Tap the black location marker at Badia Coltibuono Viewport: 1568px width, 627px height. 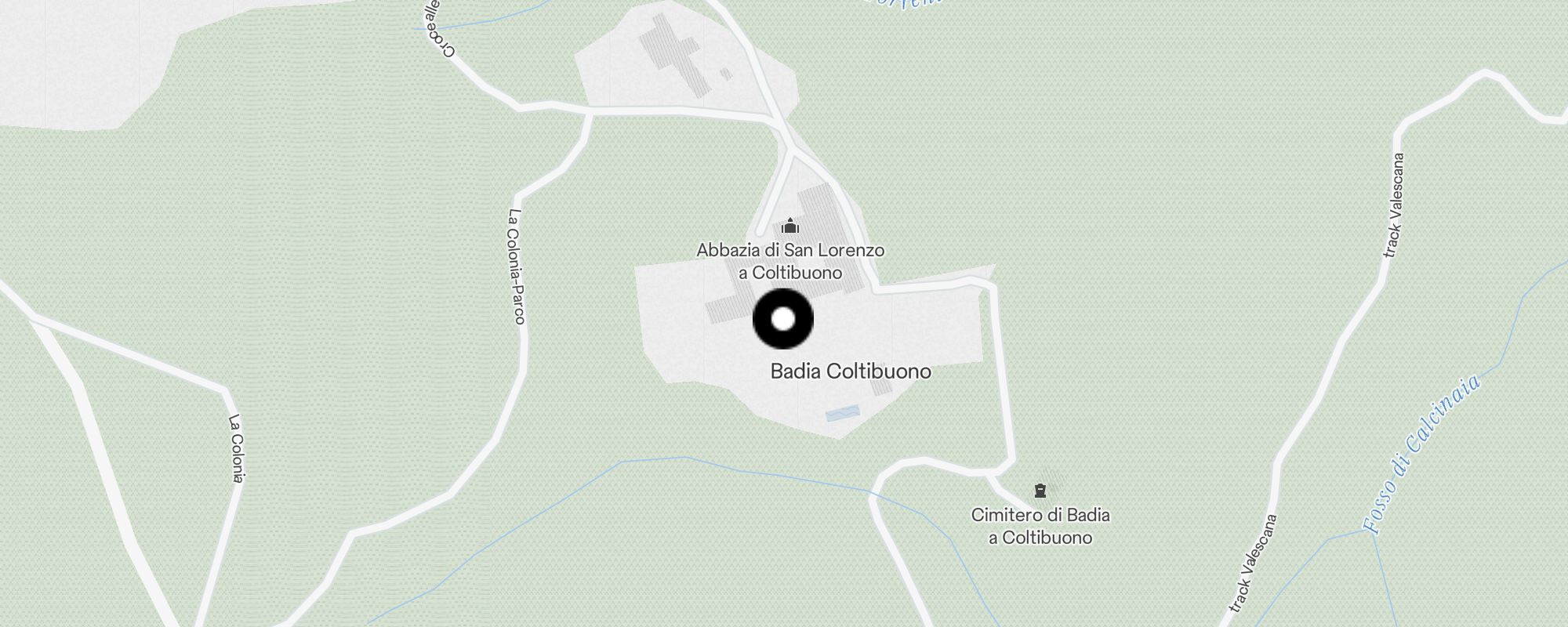[x=782, y=319]
